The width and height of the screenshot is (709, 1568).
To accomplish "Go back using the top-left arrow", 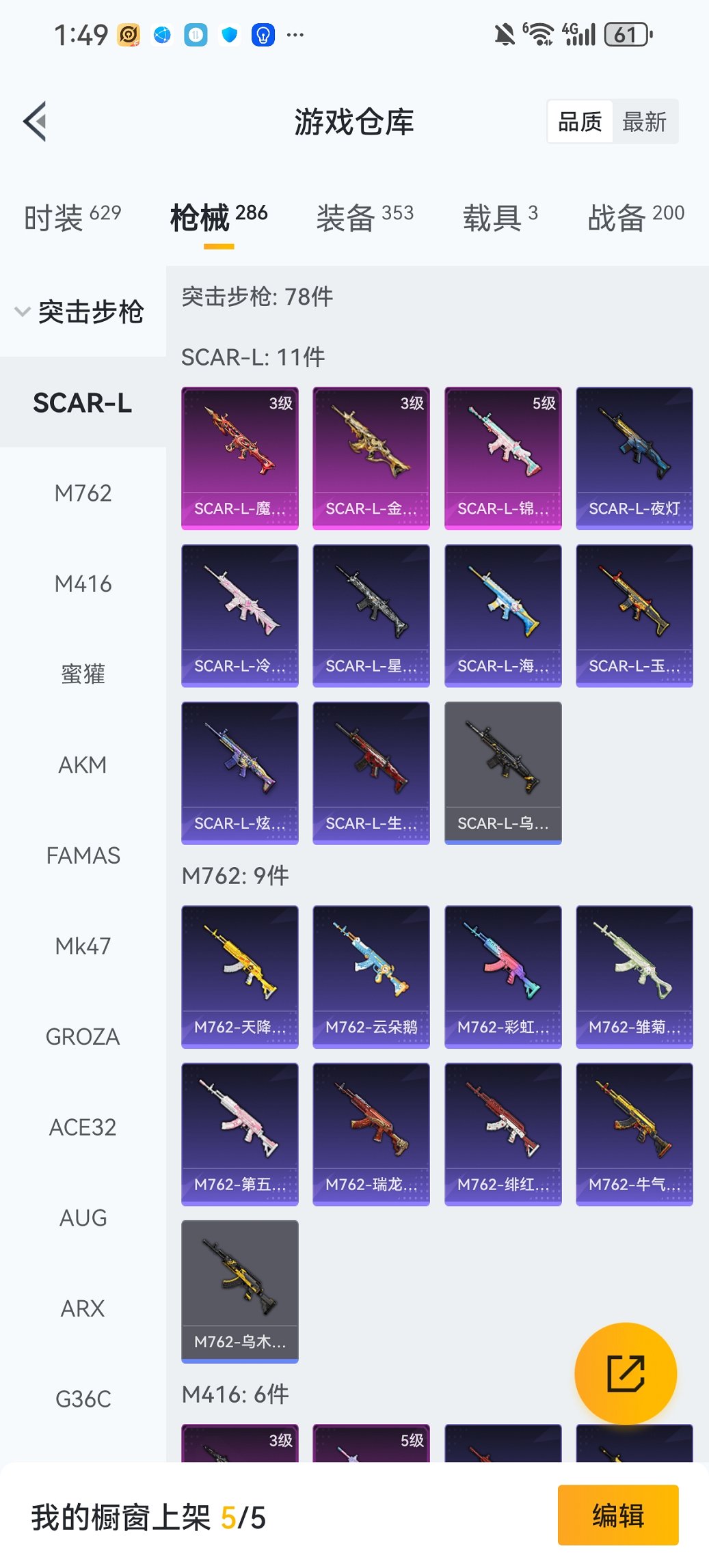I will pos(36,122).
